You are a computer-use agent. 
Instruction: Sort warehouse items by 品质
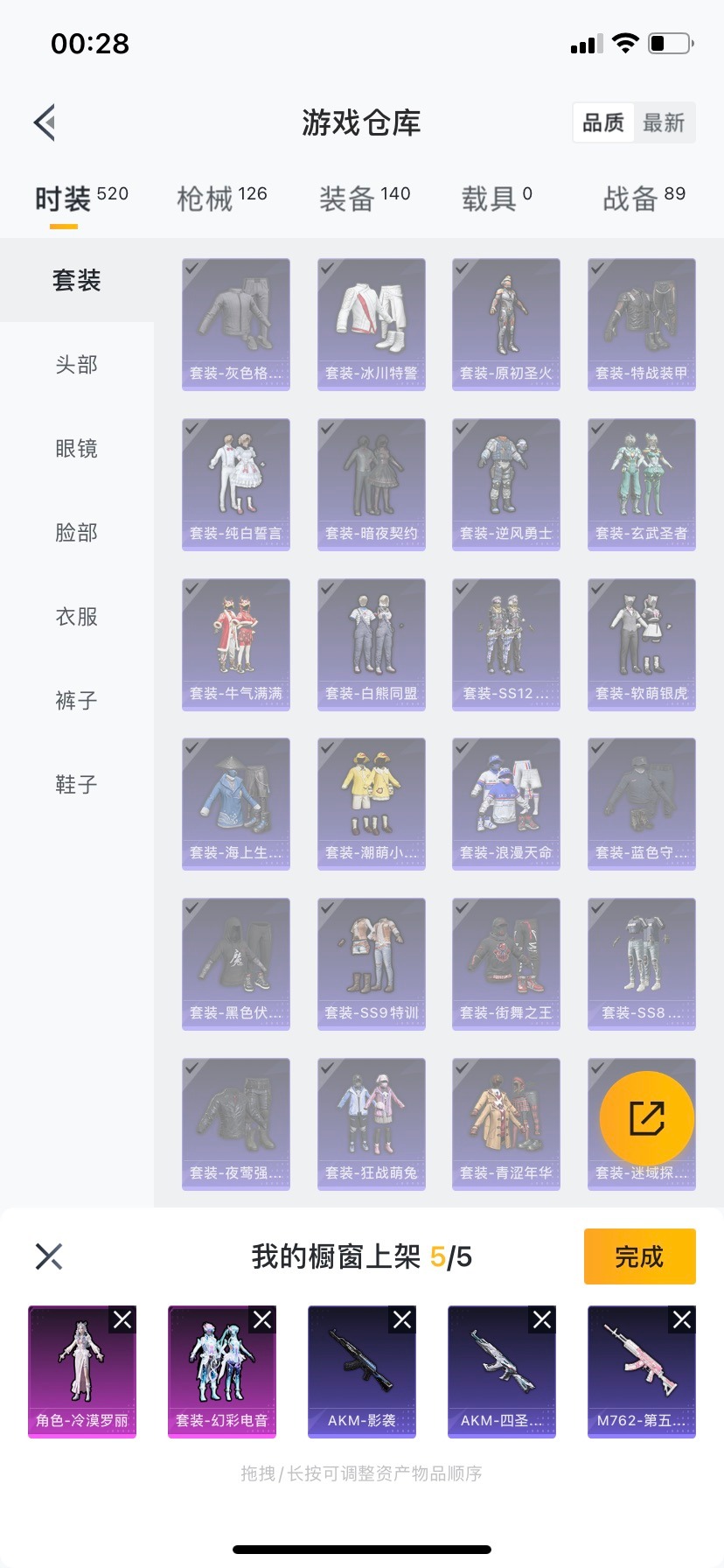pyautogui.click(x=603, y=122)
